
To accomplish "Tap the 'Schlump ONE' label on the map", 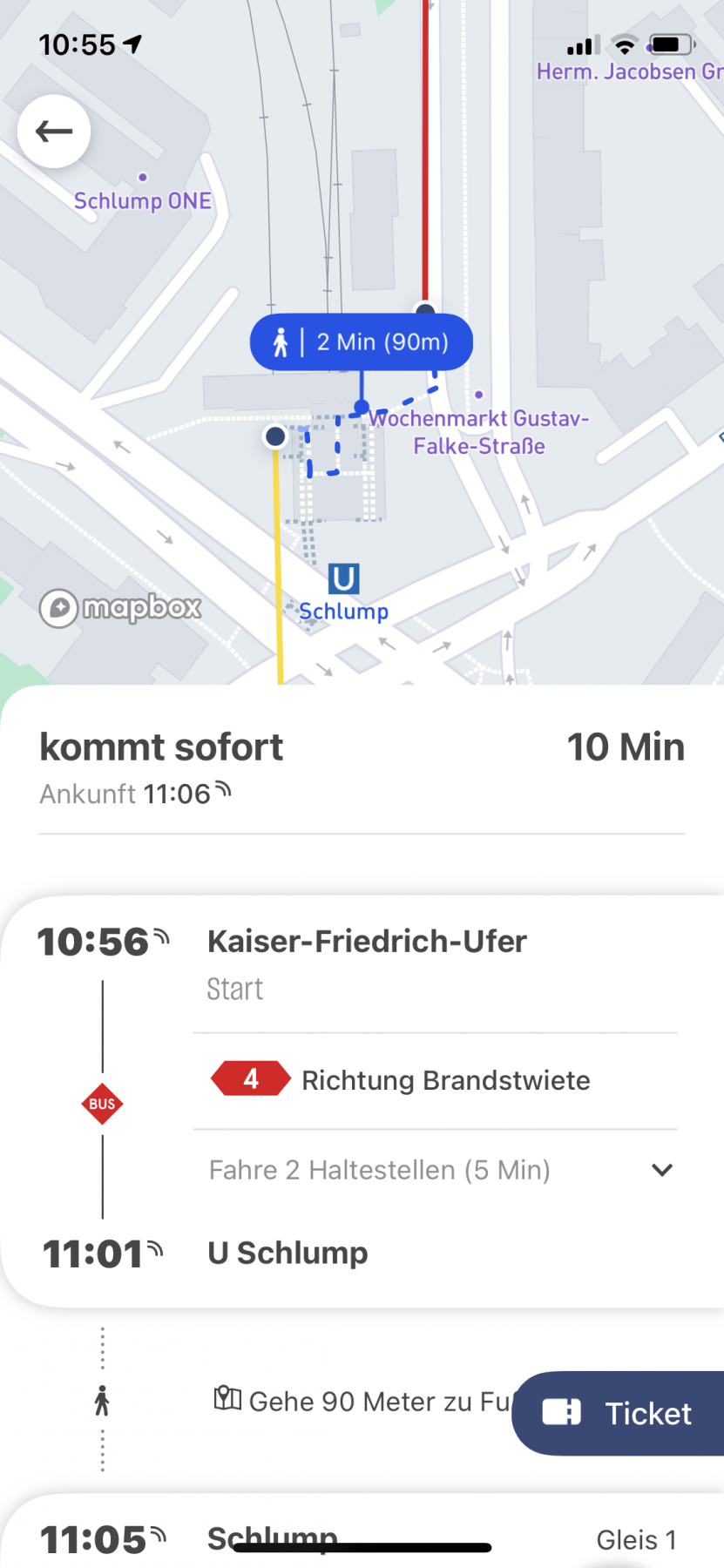I will pyautogui.click(x=142, y=200).
